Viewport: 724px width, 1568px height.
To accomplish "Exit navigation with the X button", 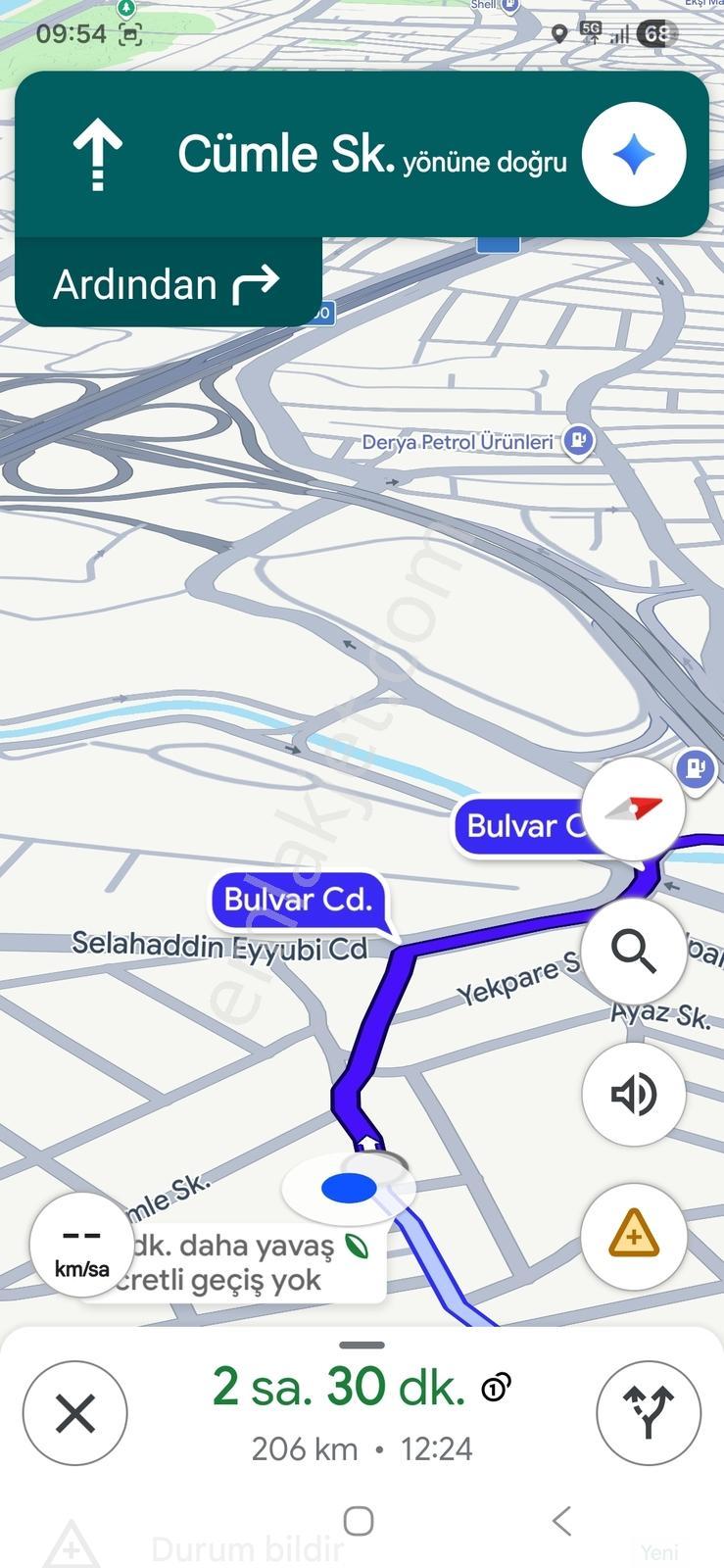I will [75, 1413].
